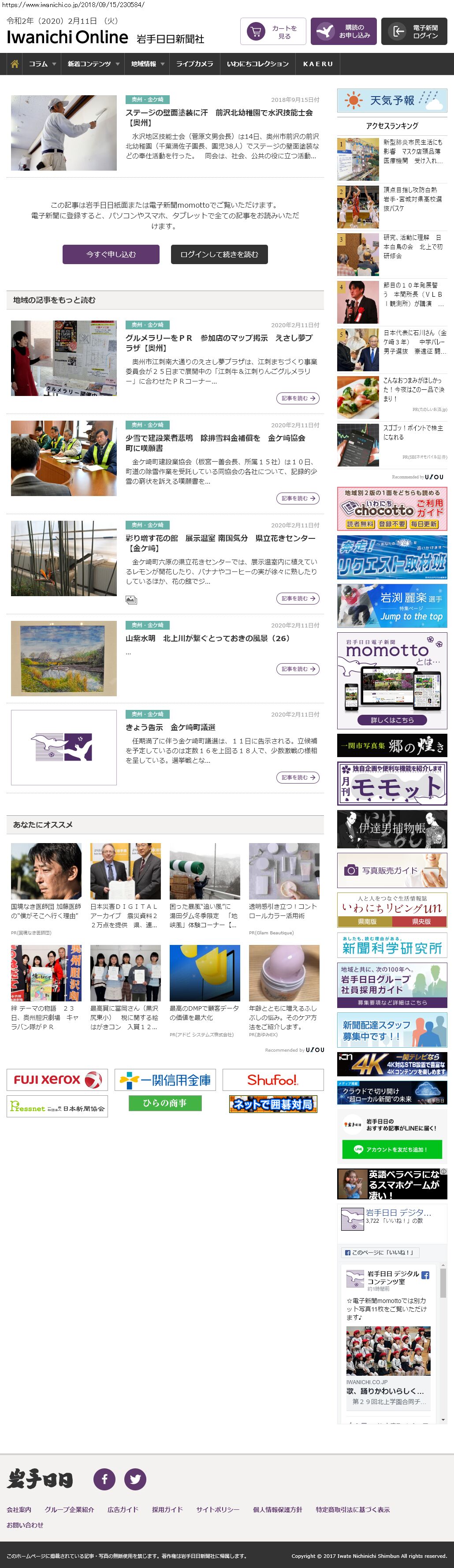Select 今すぐ申し込む button

click(111, 254)
